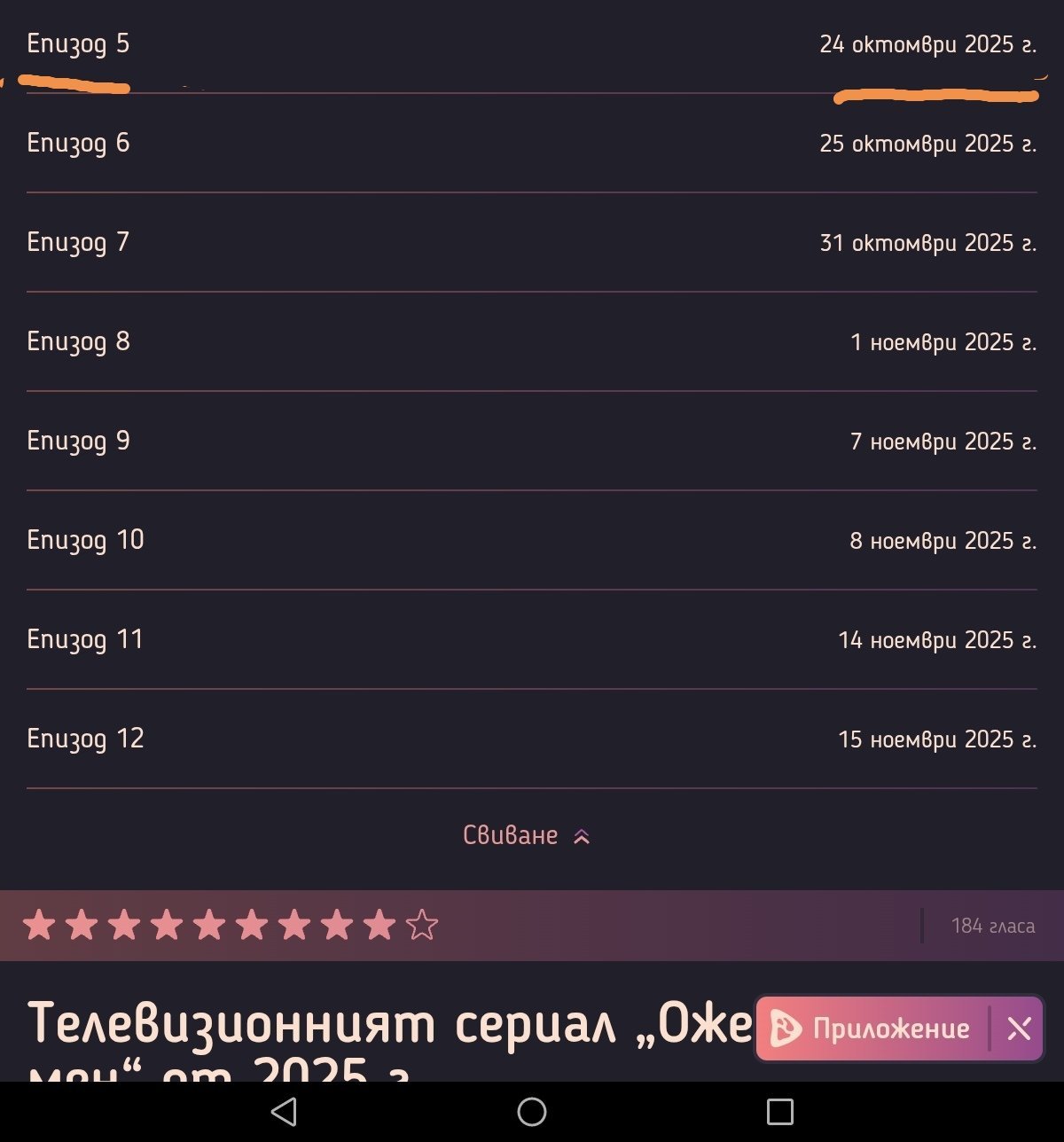Open the Приложение app banner
1064x1142 pixels.
[x=872, y=1029]
